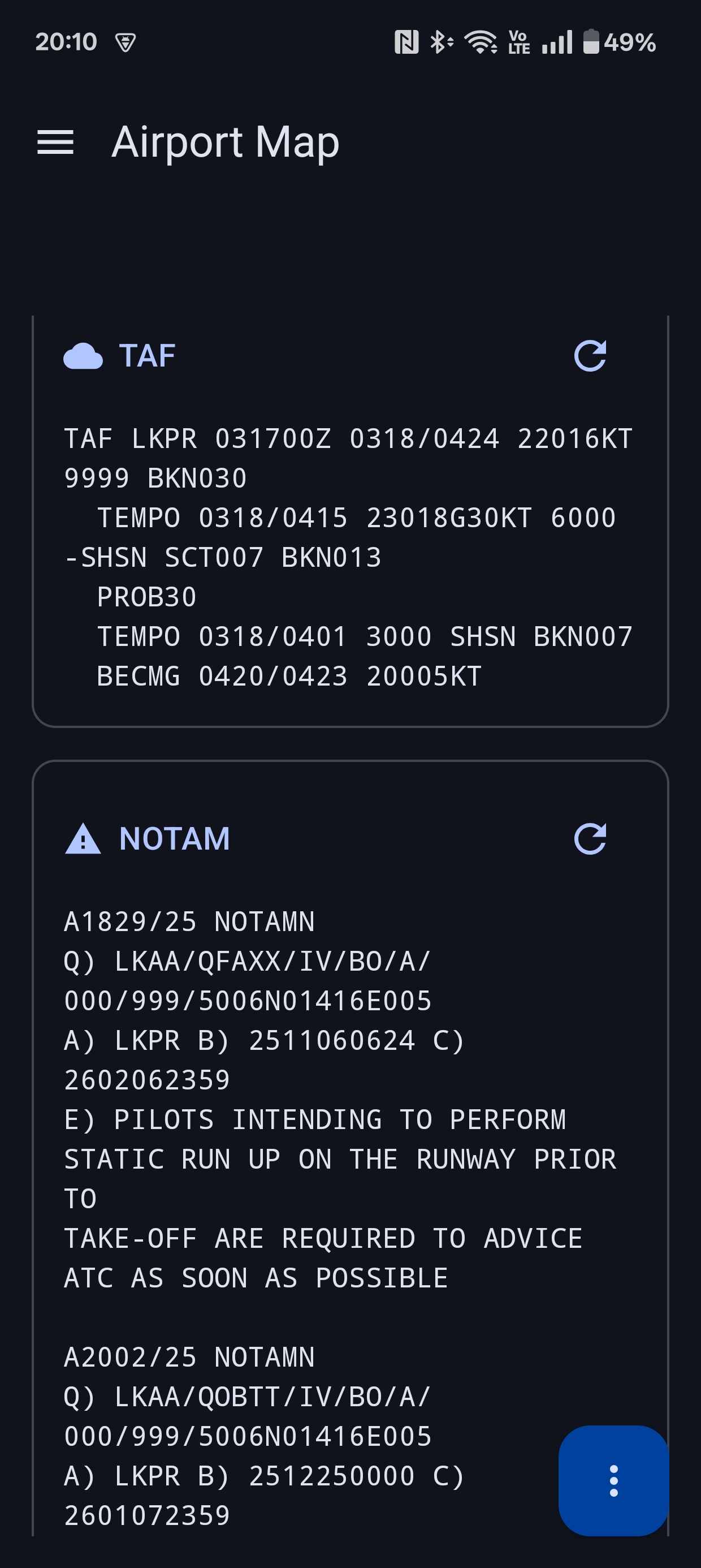The image size is (701, 1568).
Task: Open the navigation drawer menu
Action: tap(55, 143)
